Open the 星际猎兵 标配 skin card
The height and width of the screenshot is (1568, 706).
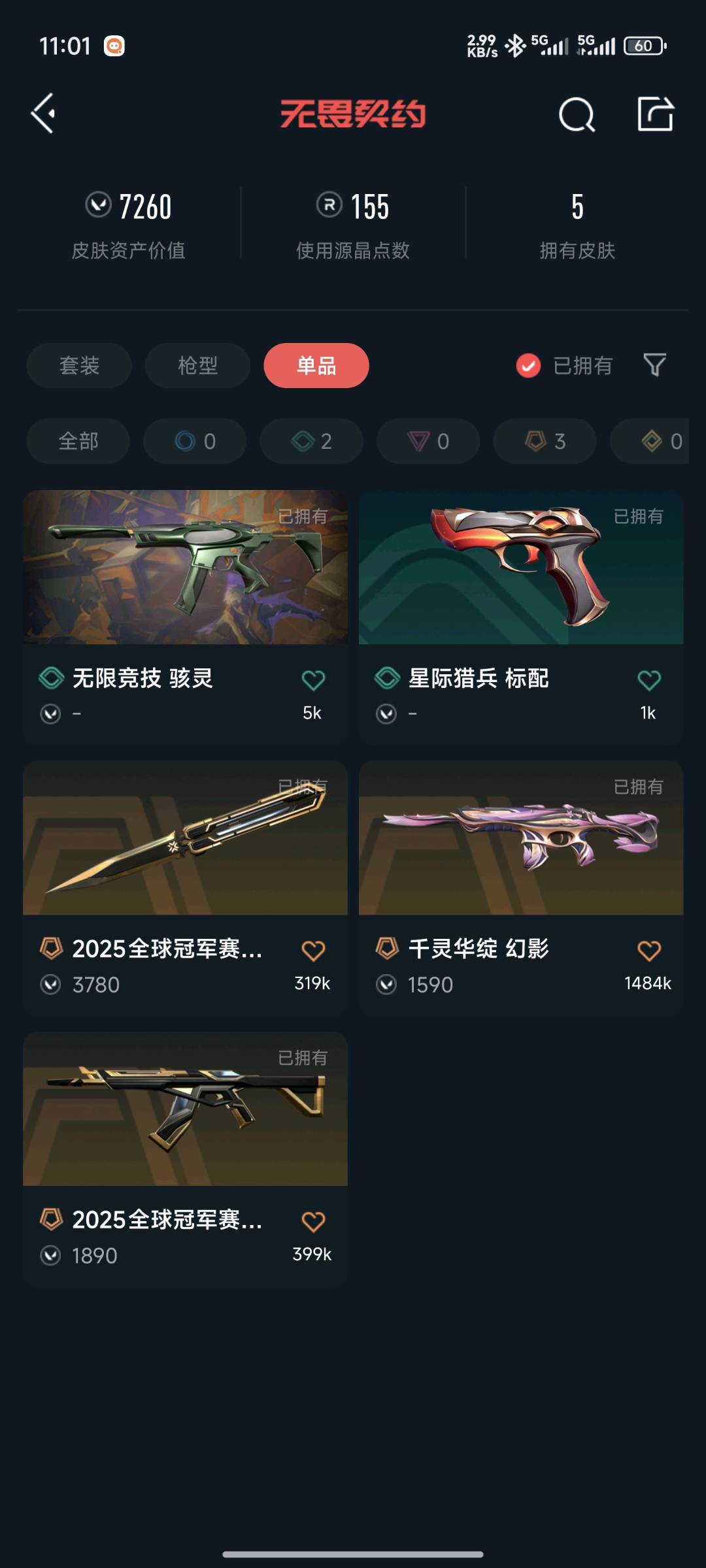pyautogui.click(x=521, y=616)
